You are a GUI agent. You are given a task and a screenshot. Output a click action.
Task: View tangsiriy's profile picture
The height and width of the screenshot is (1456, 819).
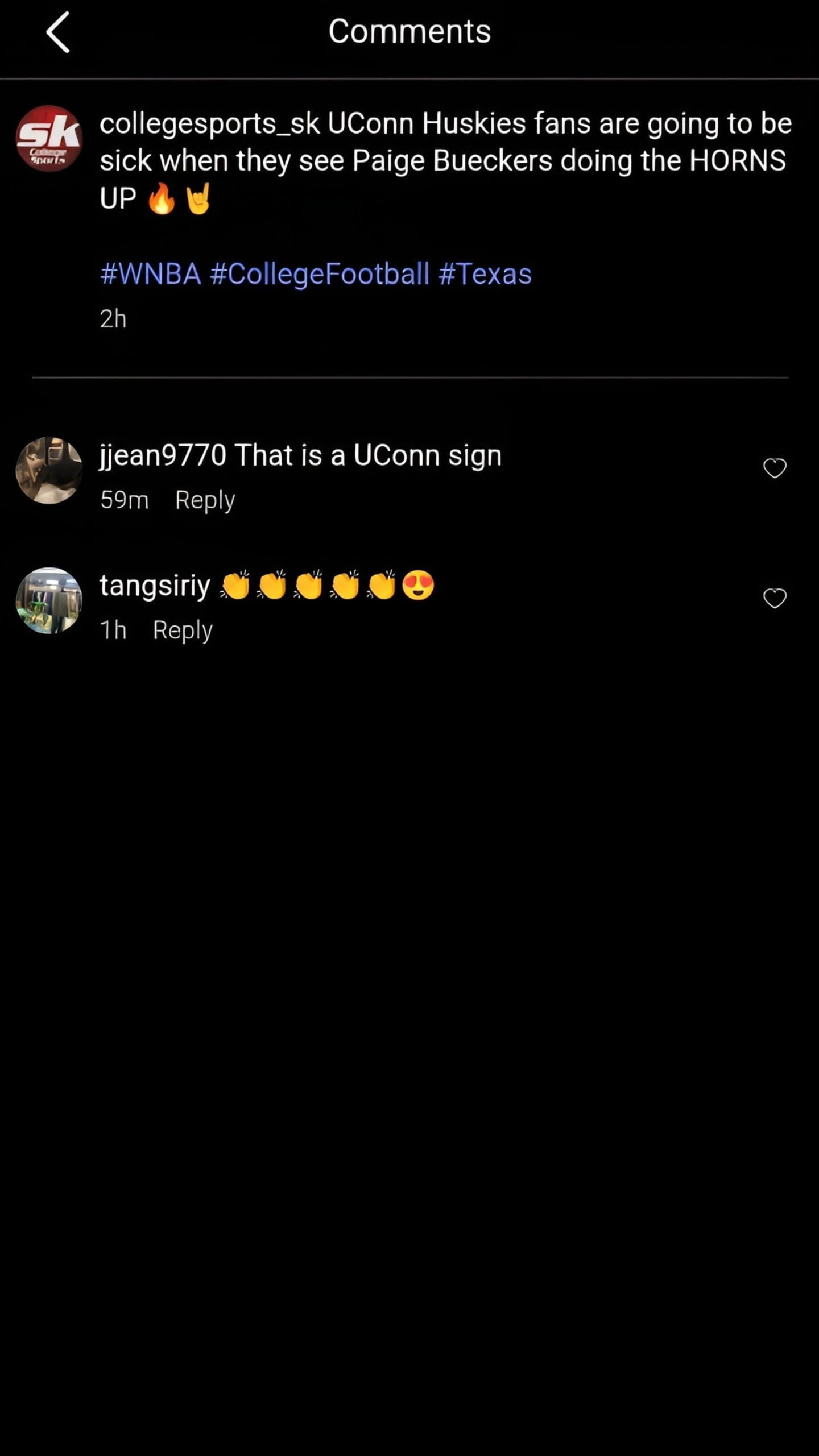49,600
